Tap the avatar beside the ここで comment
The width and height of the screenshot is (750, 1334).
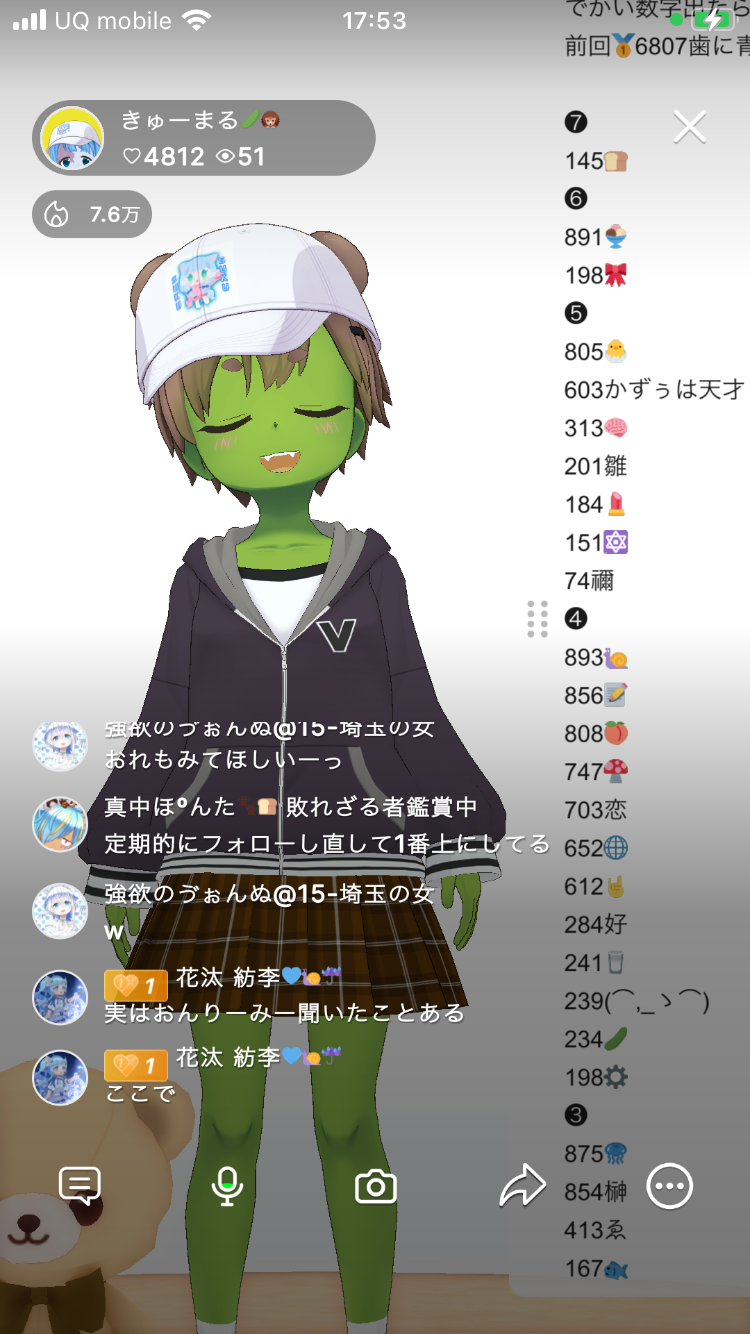tap(60, 1077)
